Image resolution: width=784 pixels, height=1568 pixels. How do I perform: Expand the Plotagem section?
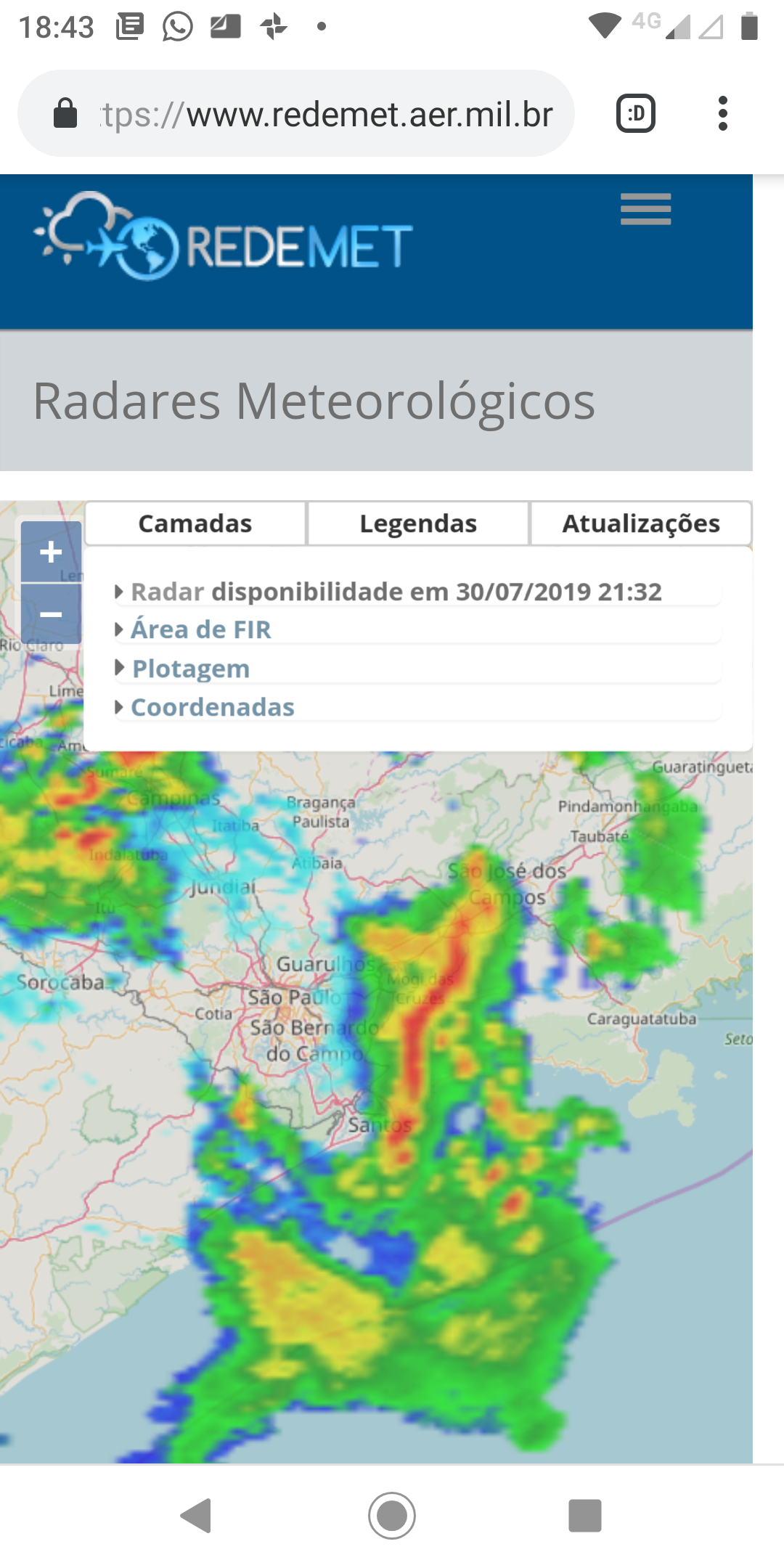coord(417,669)
